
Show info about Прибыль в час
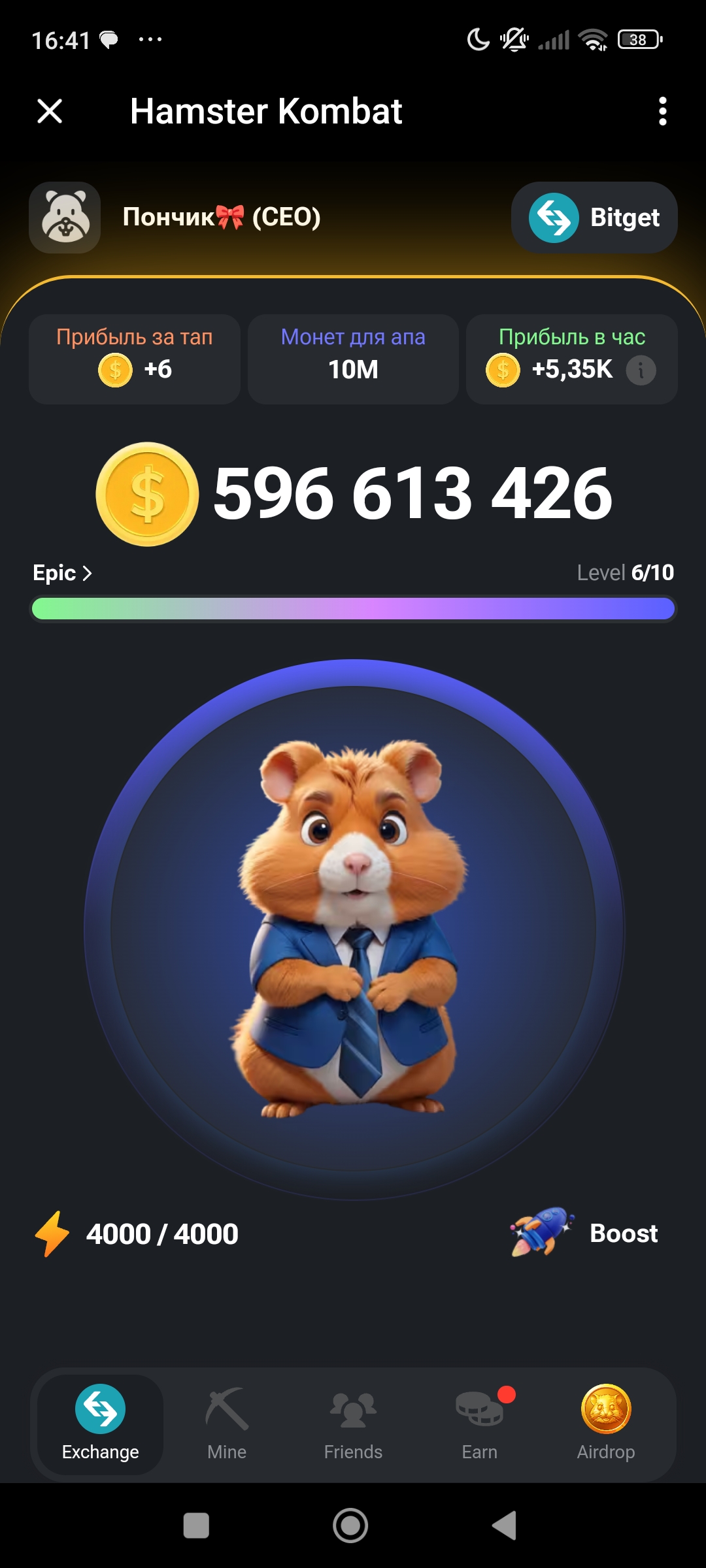[641, 370]
